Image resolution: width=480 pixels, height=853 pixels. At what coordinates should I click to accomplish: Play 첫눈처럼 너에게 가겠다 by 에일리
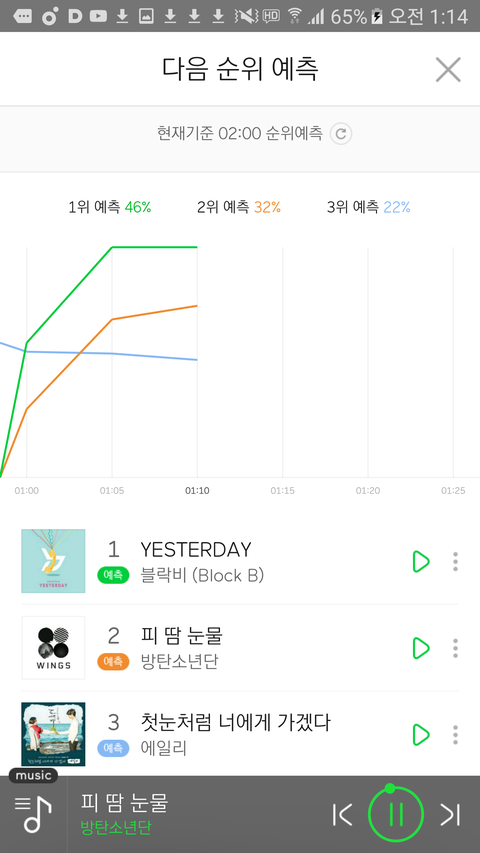[x=421, y=734]
